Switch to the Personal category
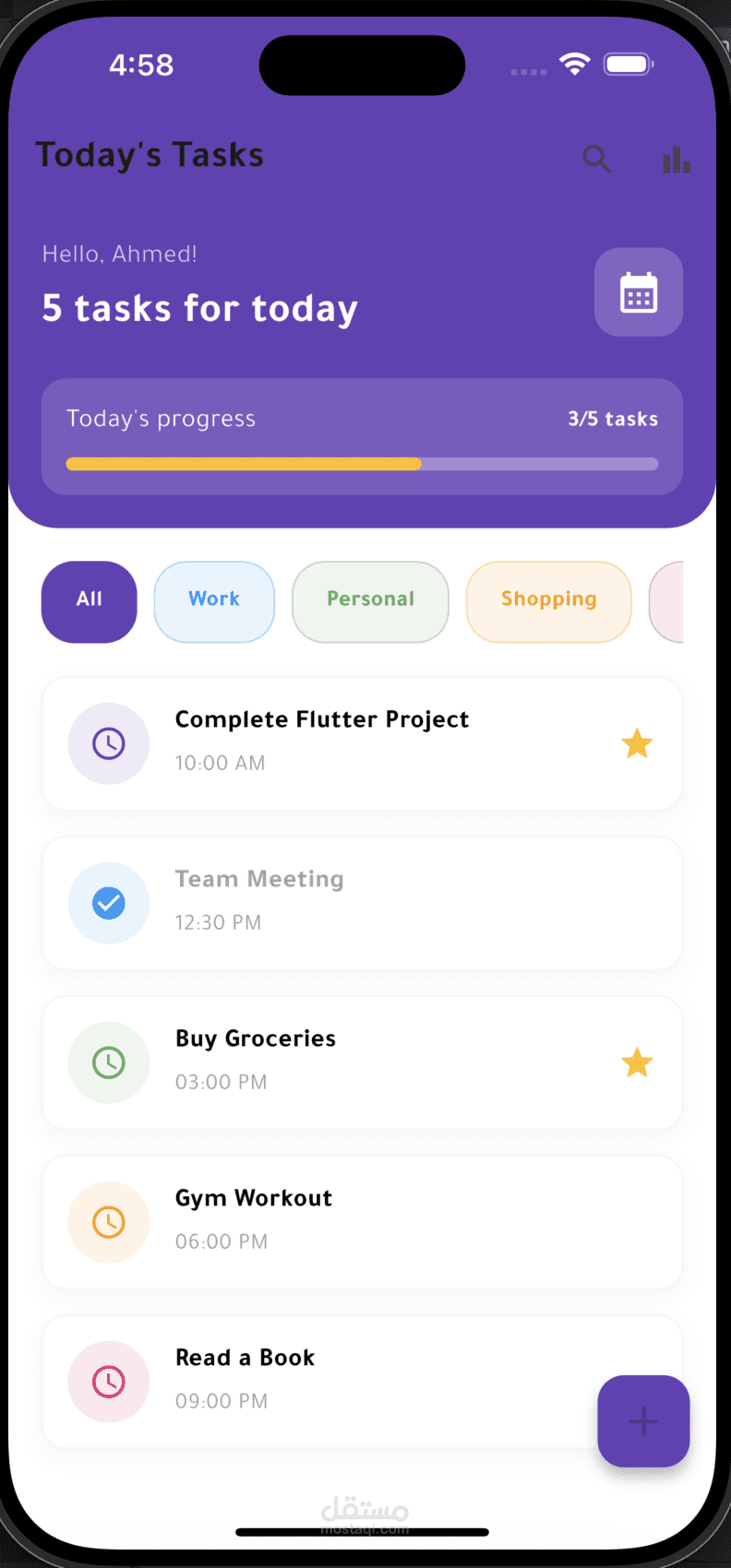 pos(370,601)
